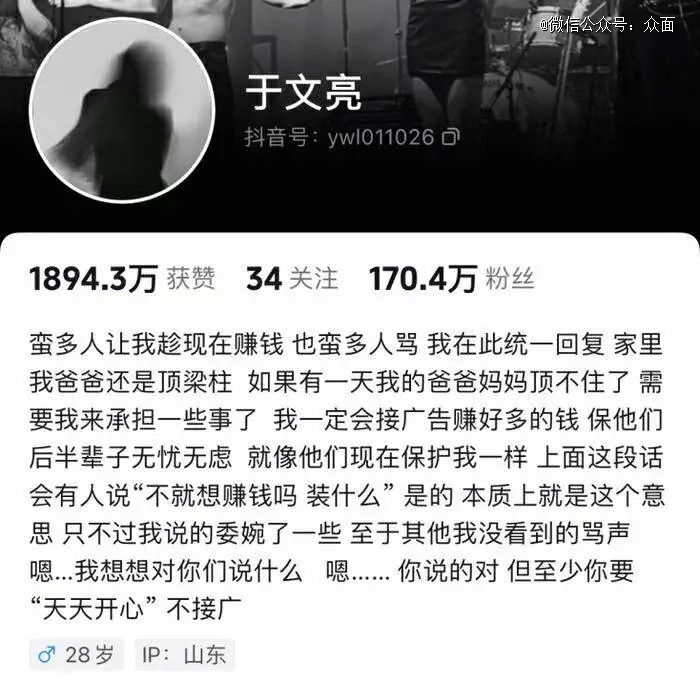This screenshot has width=700, height=687.
Task: View the 34 关注 following list
Action: tap(291, 279)
